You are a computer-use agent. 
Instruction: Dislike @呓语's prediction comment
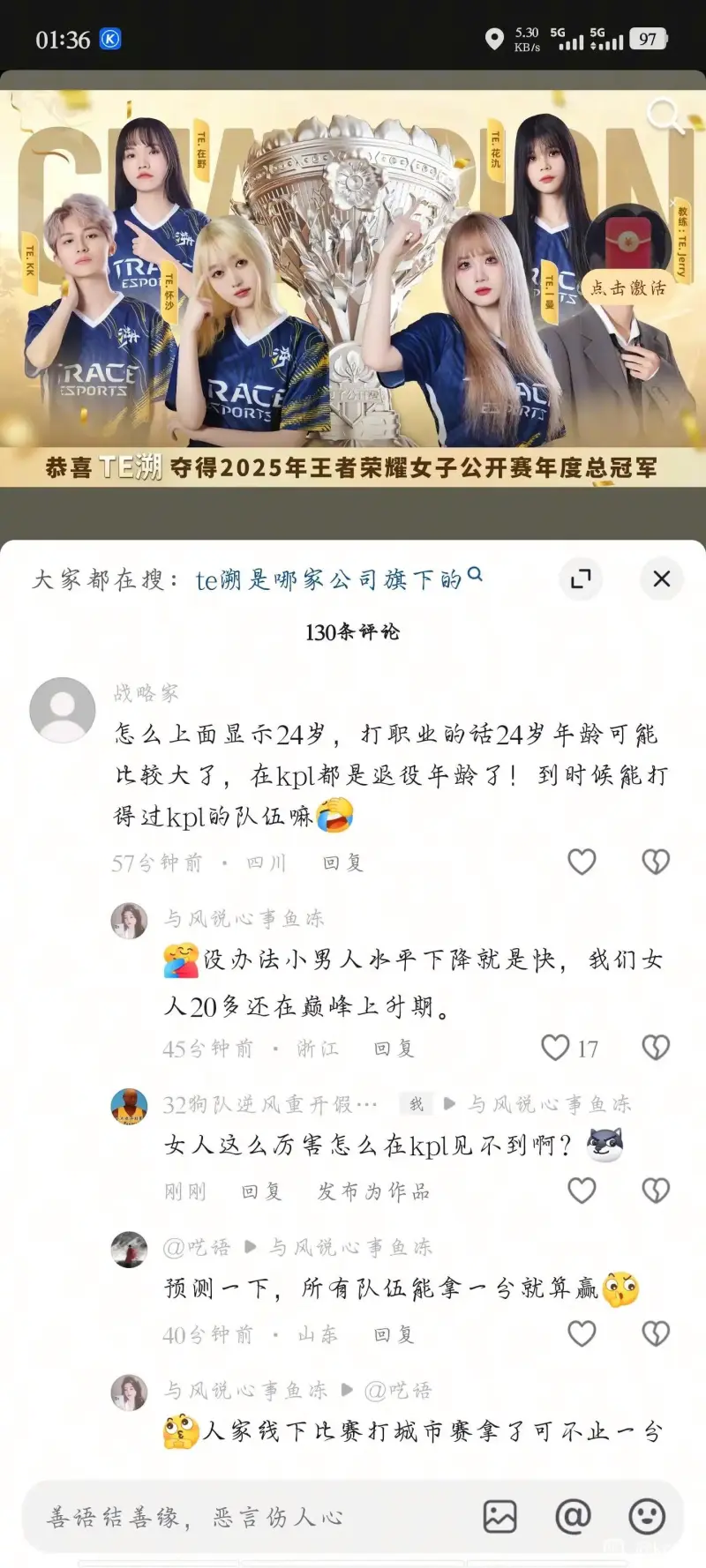655,1333
